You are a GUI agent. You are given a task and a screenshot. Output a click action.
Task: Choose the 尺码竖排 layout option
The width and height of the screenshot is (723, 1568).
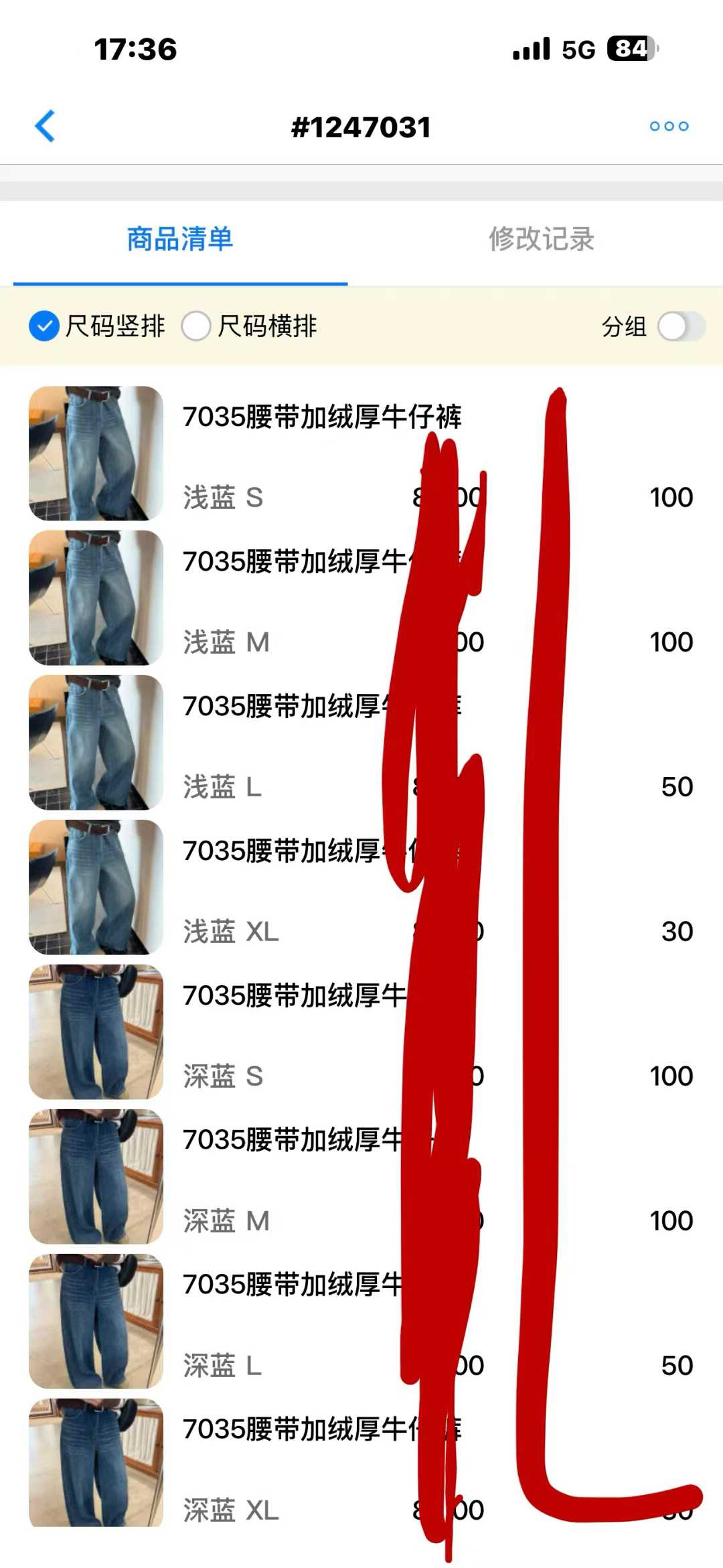click(44, 326)
